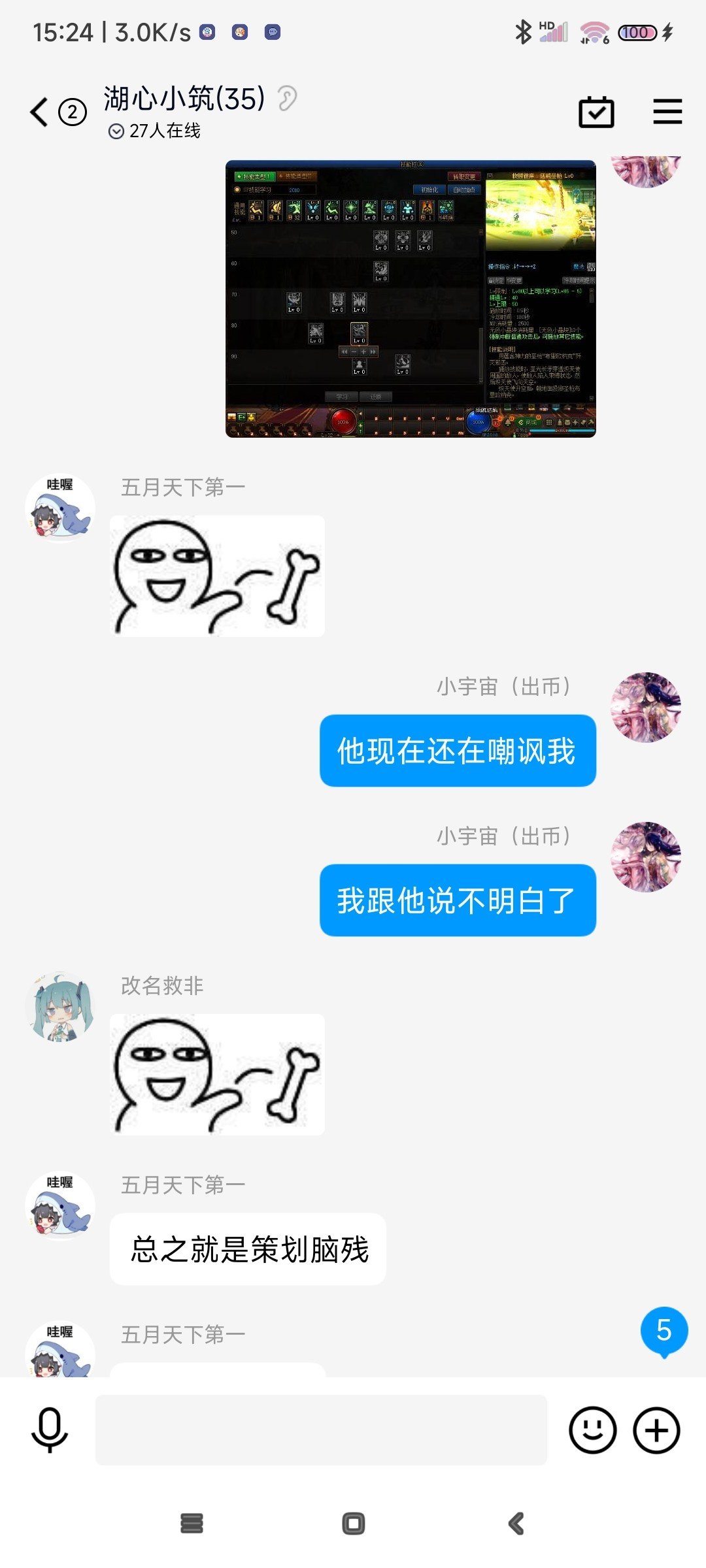The height and width of the screenshot is (1568, 706).
Task: Open system recent apps button
Action: (x=192, y=1524)
